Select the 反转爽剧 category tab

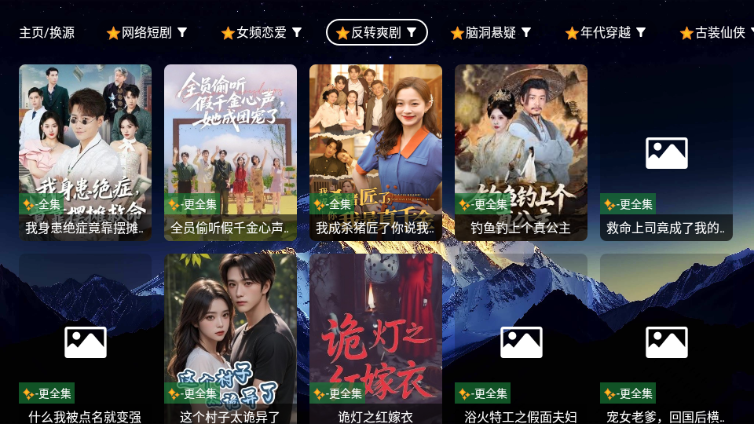[x=376, y=32]
